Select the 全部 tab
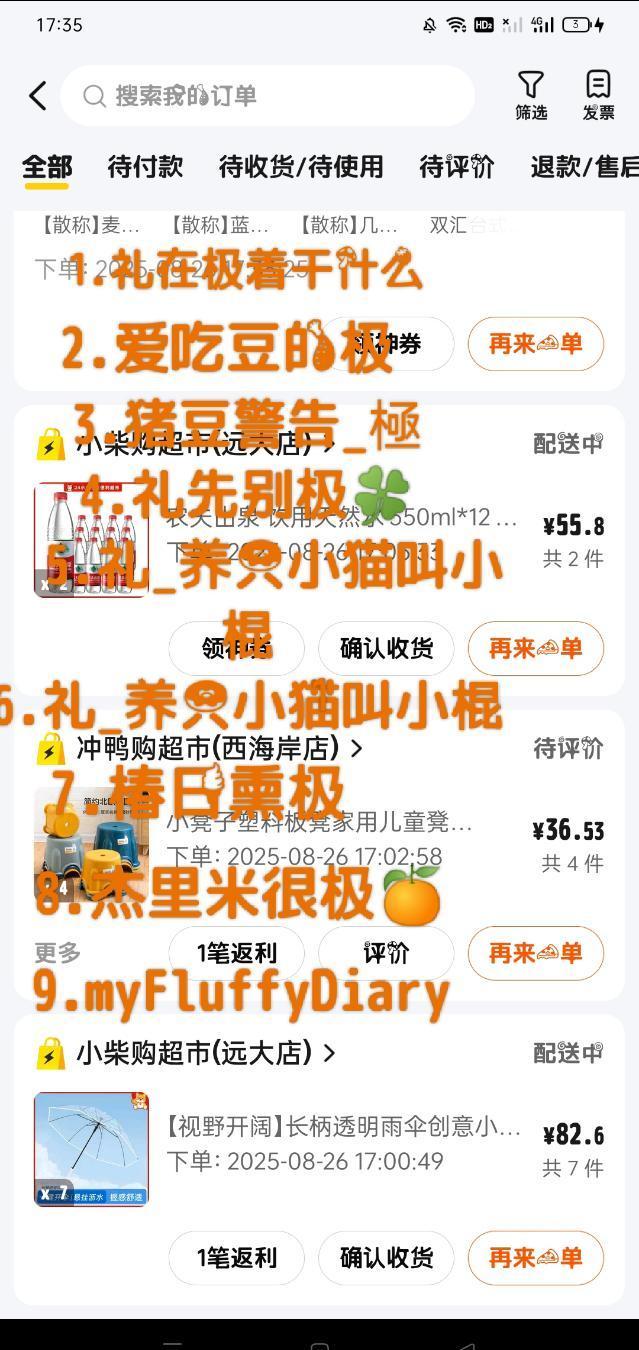Screen dimensions: 639x1350 pos(47,167)
